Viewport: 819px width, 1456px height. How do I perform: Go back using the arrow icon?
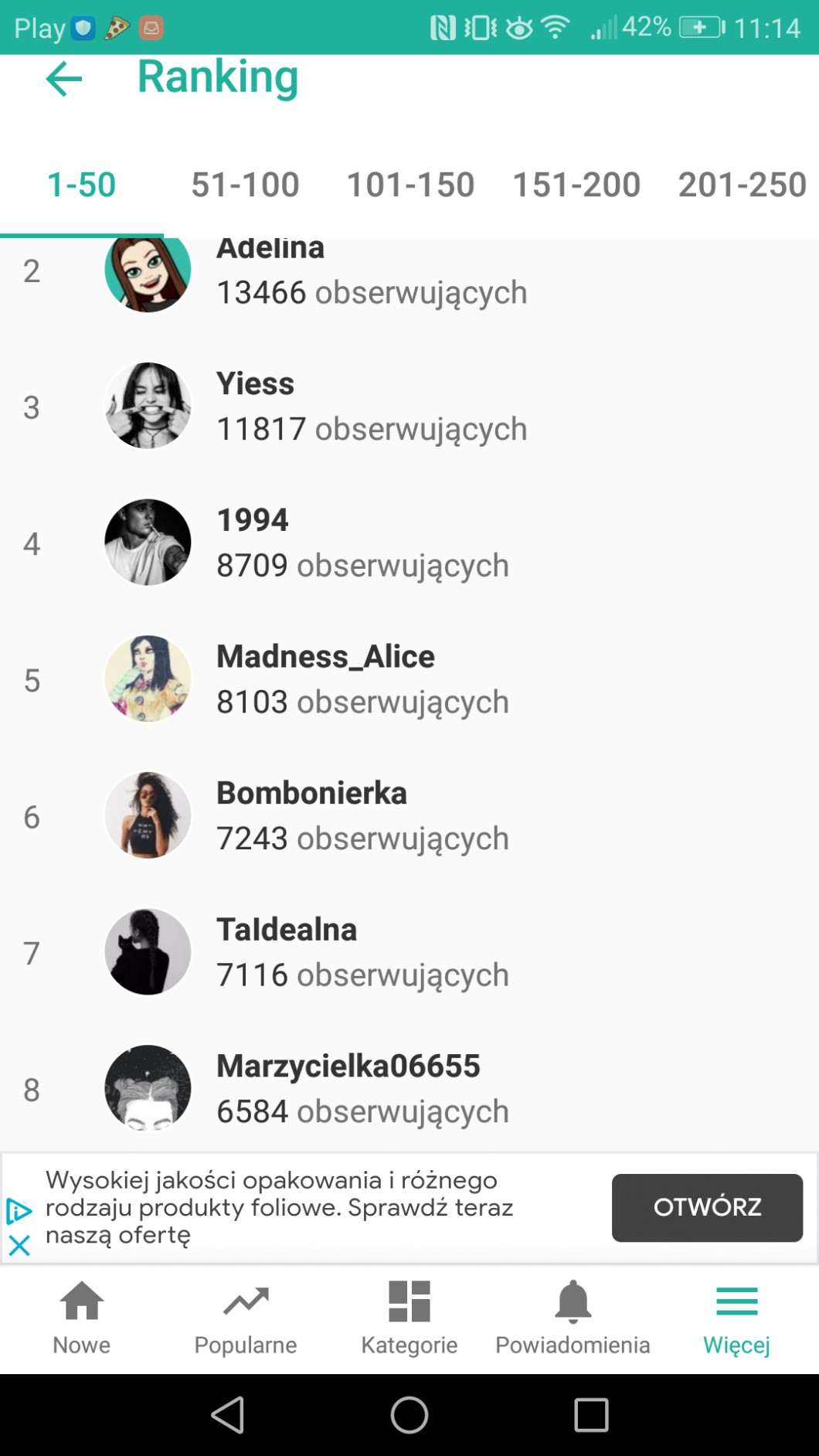(64, 79)
